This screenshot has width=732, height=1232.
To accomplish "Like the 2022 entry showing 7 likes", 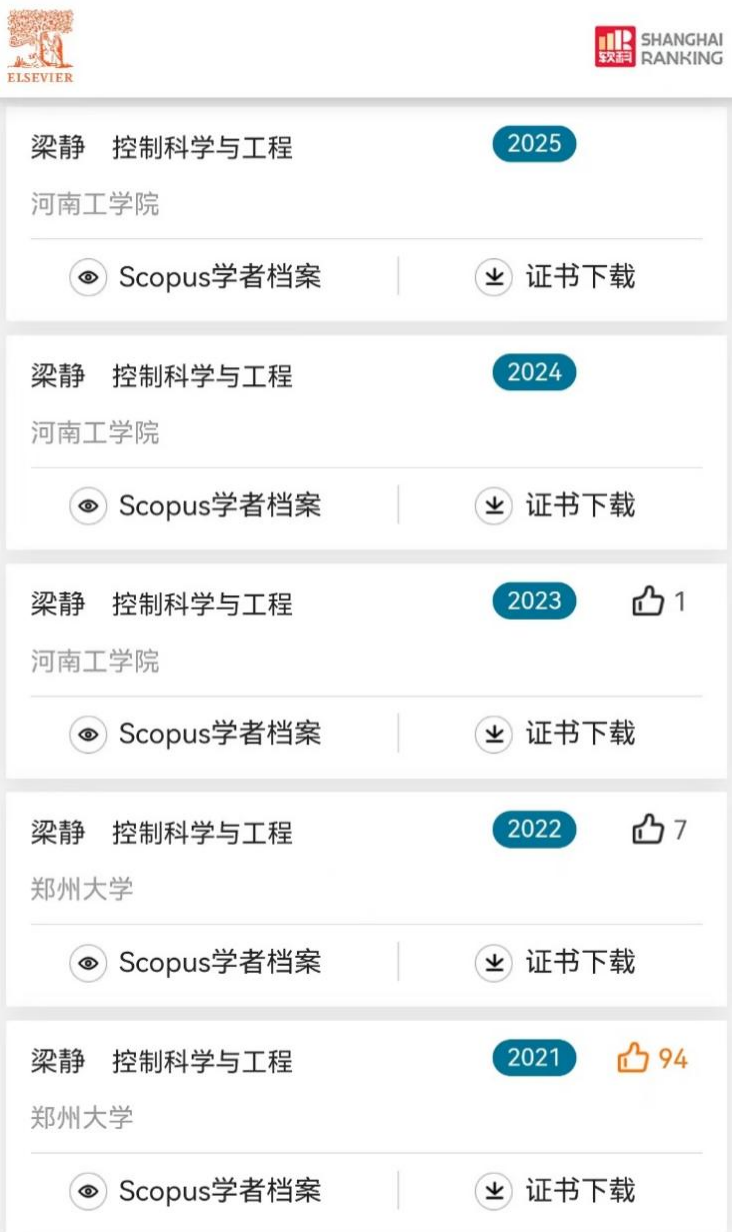I will pos(649,830).
